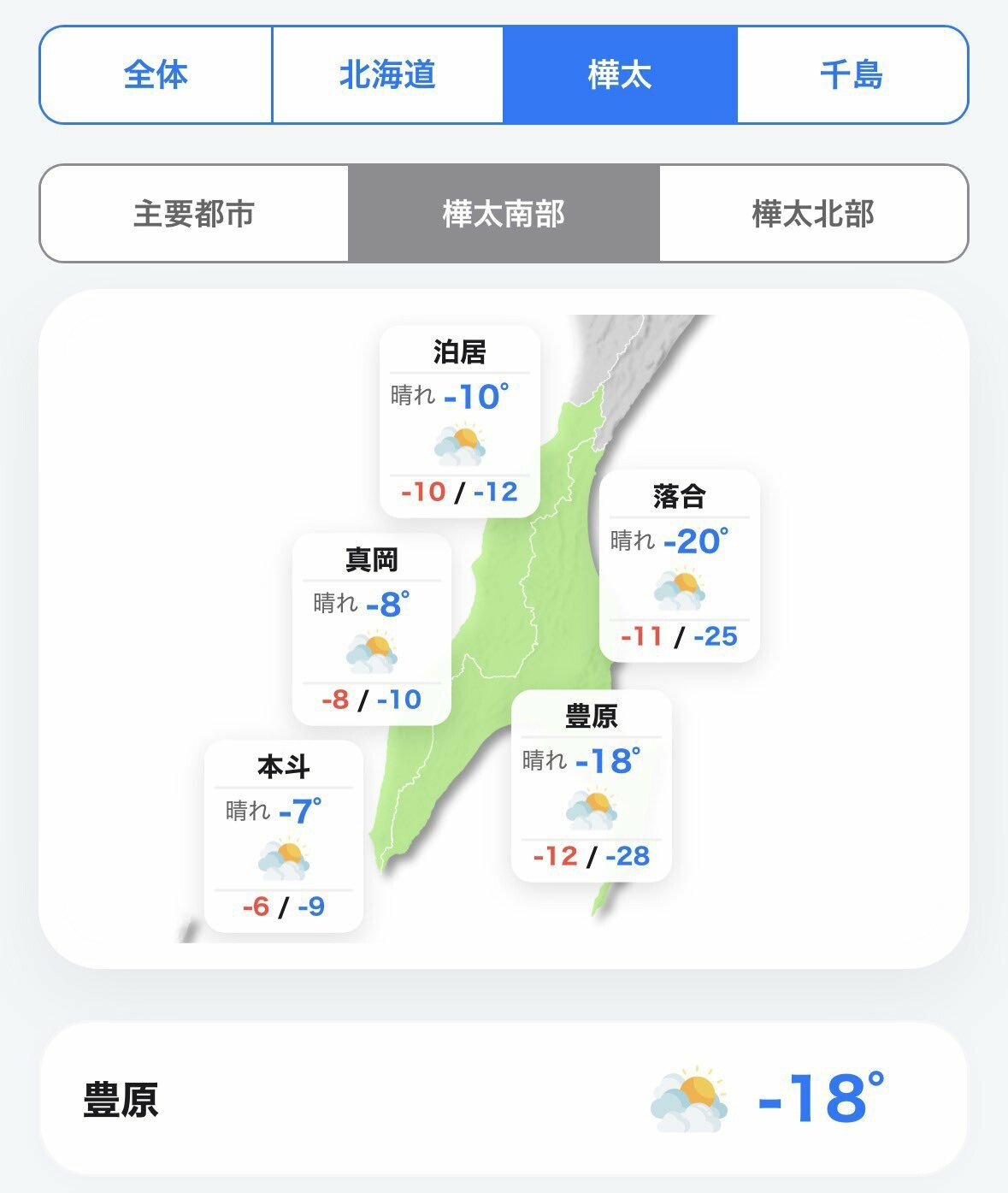Switch to the 全体 tab

[156, 75]
